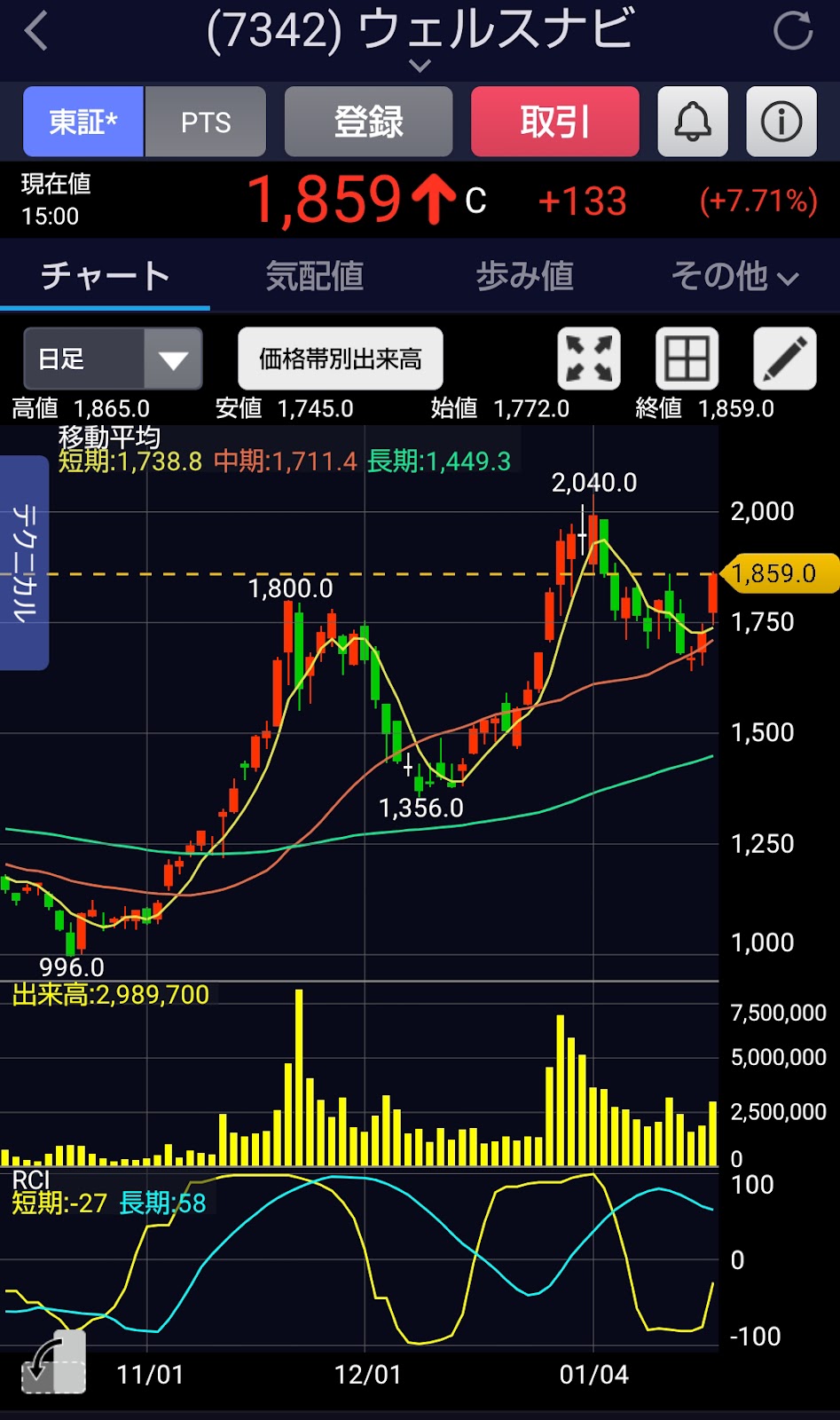Open the chart grid layout icon
The image size is (840, 1420).
pos(687,359)
